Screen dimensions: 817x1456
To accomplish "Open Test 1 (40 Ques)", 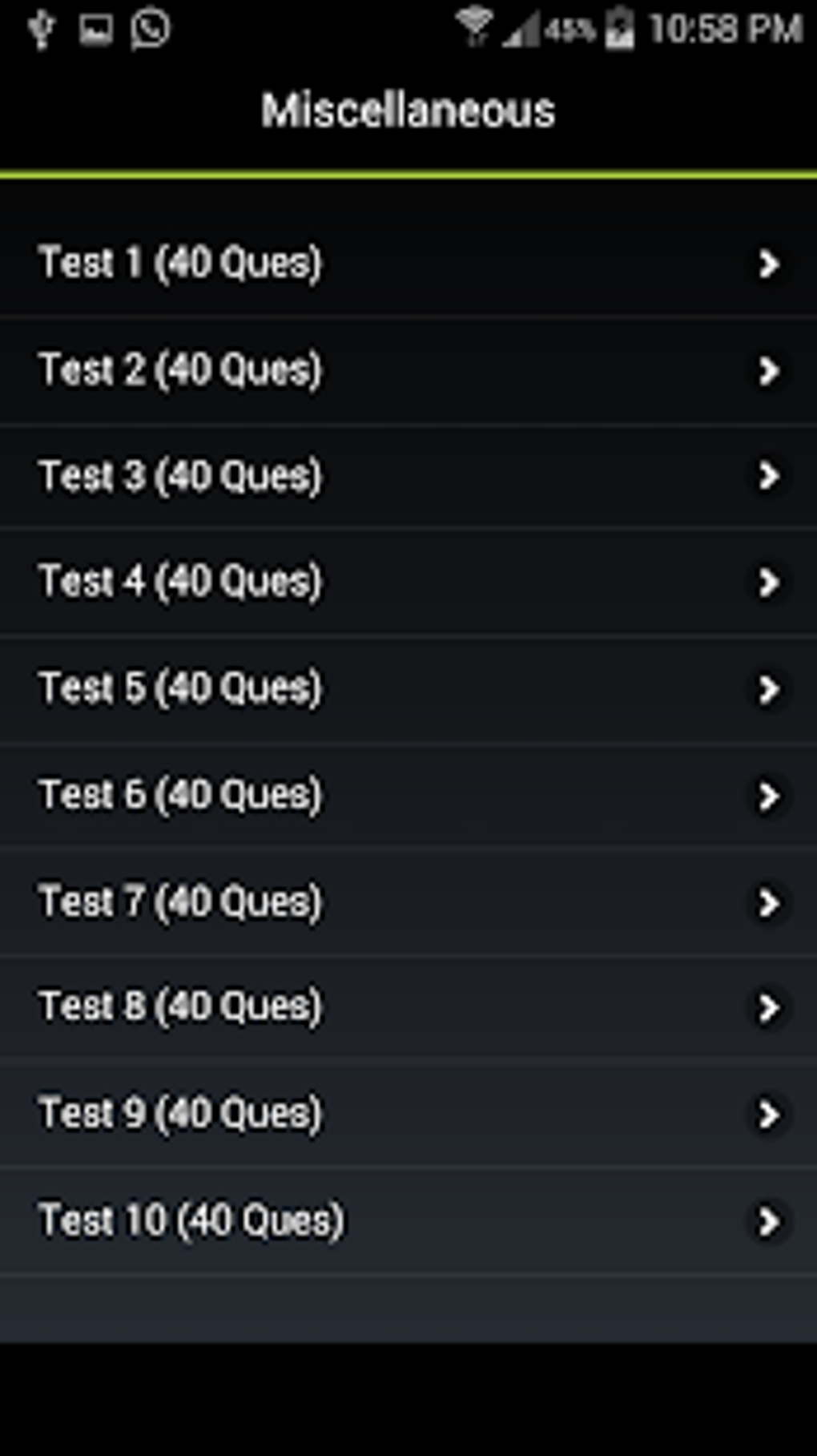I will (408, 264).
